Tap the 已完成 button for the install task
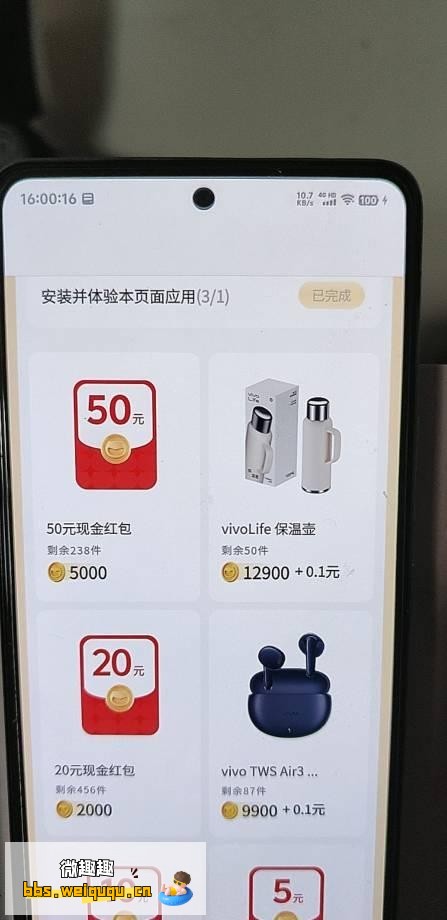The height and width of the screenshot is (920, 447). click(x=331, y=296)
